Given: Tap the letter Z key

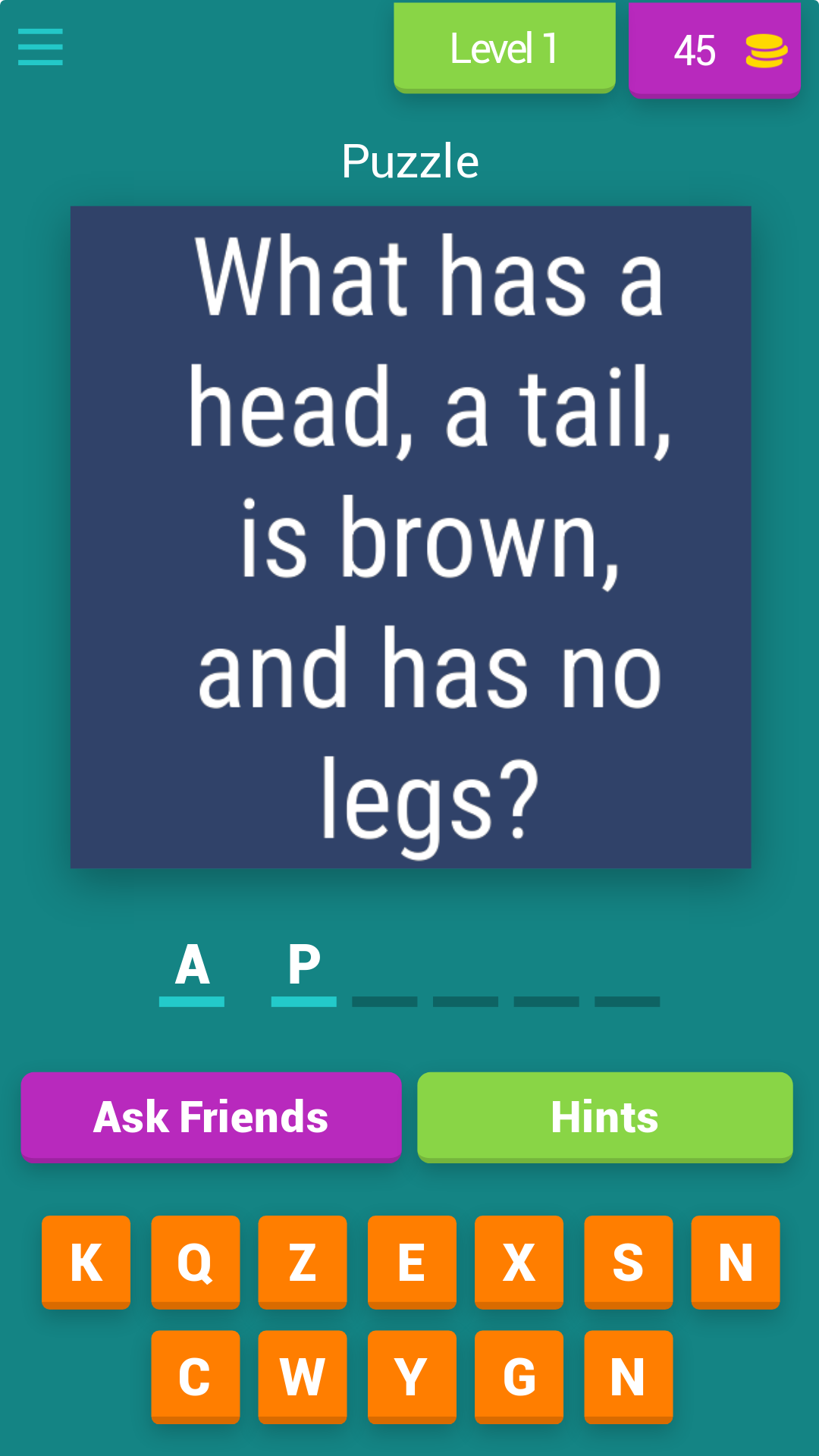Looking at the screenshot, I should coord(303,1260).
